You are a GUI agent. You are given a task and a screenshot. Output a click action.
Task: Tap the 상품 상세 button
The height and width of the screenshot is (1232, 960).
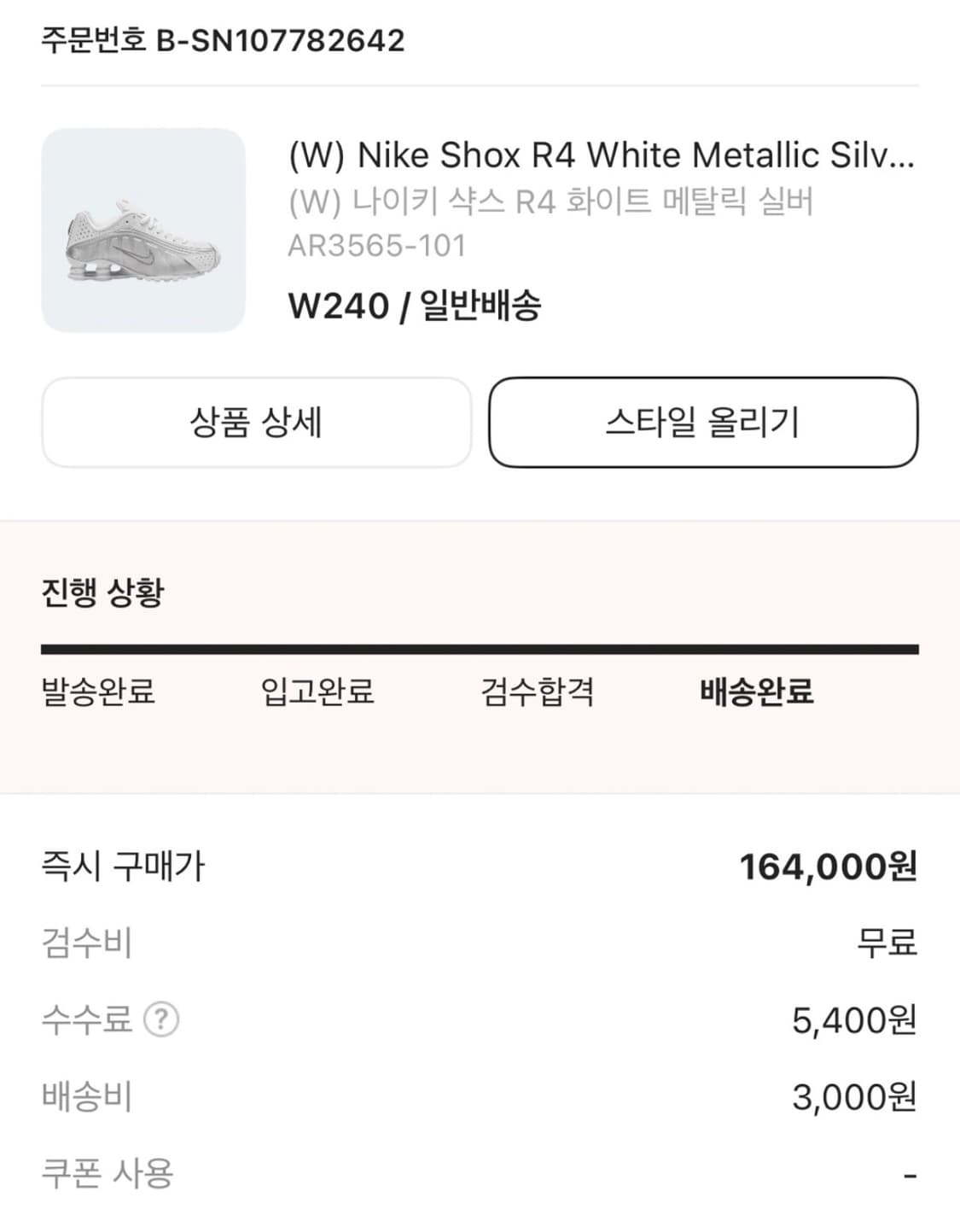255,422
